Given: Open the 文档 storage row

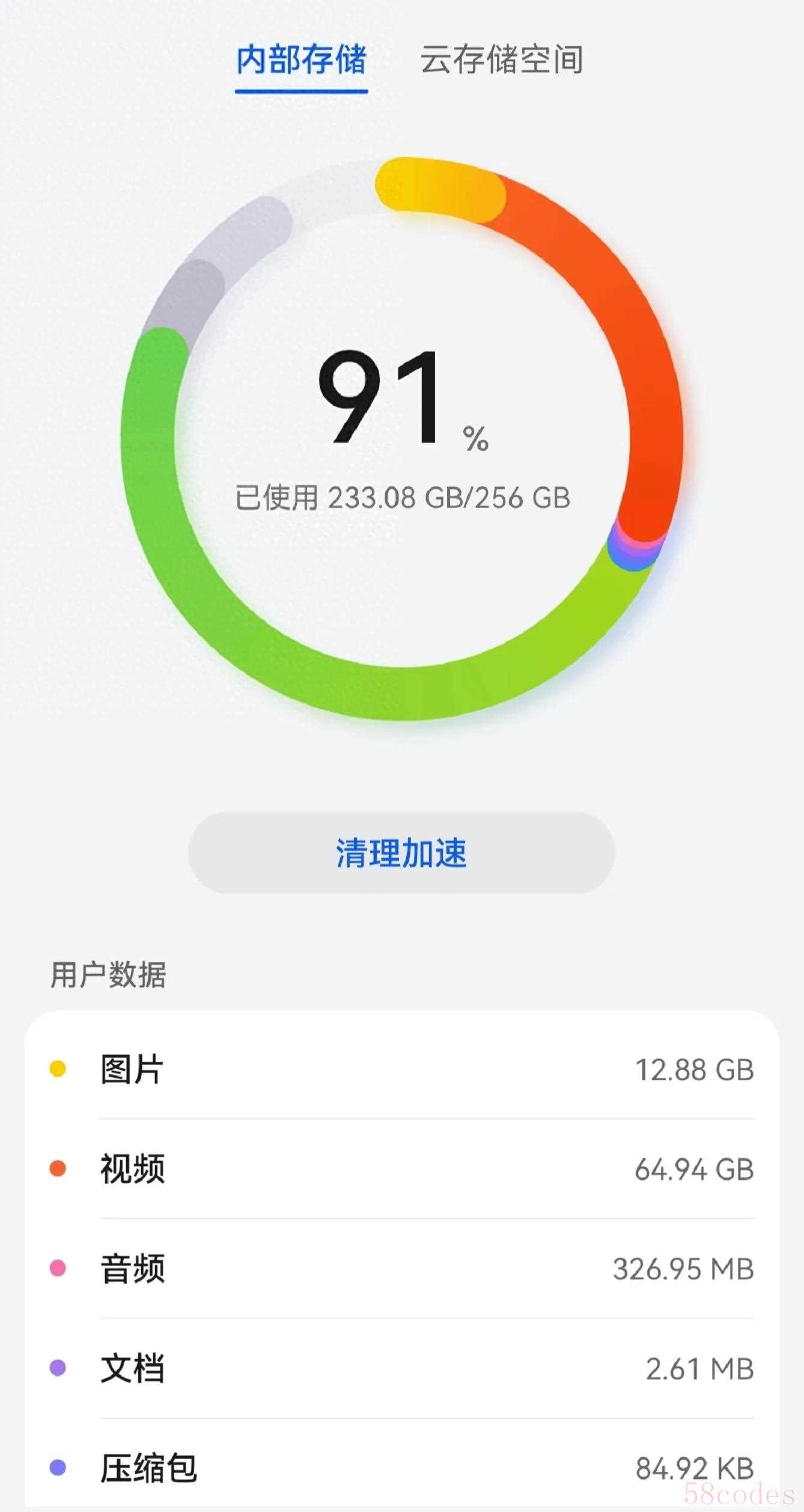Looking at the screenshot, I should pyautogui.click(x=401, y=1368).
